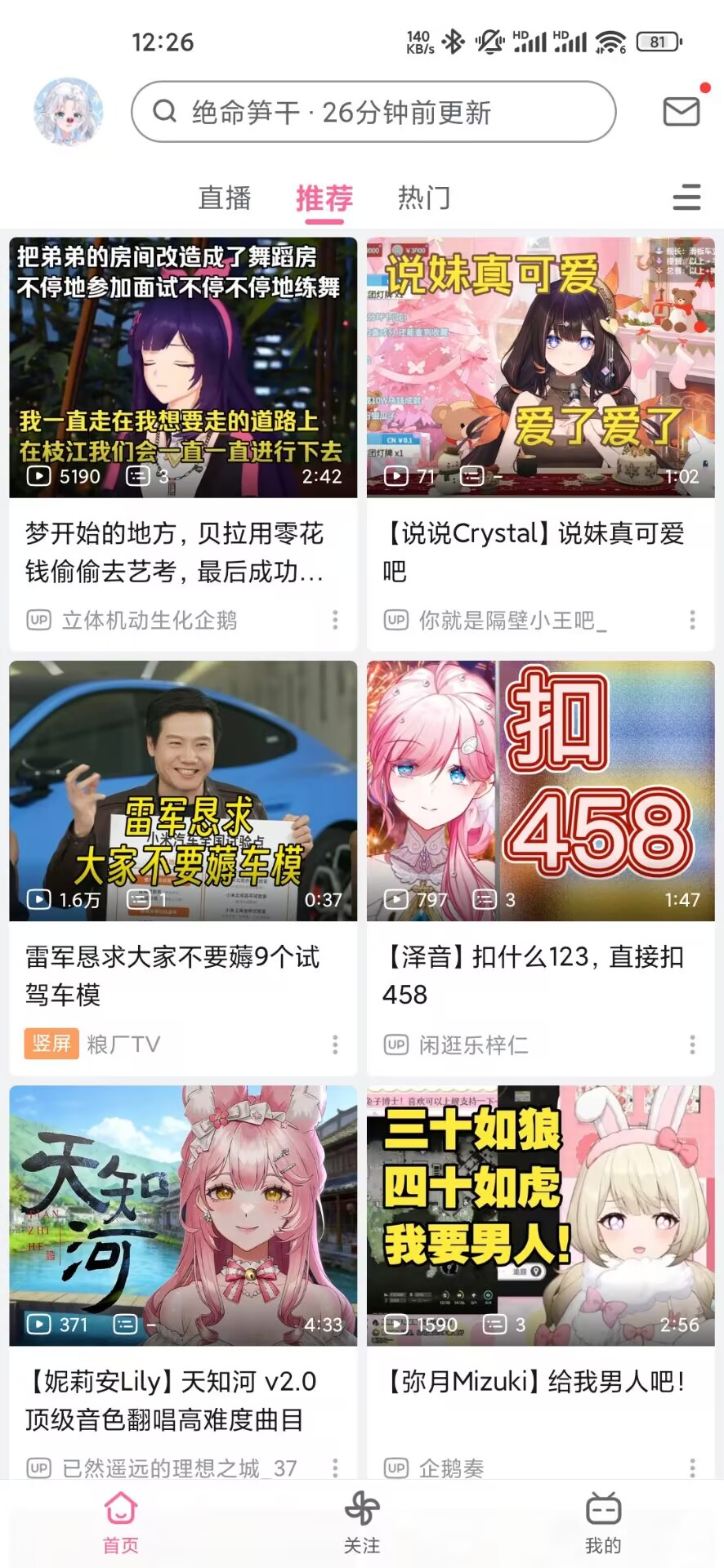Open the 我的 bottom tab
This screenshot has height=1568, width=724.
click(x=603, y=1522)
